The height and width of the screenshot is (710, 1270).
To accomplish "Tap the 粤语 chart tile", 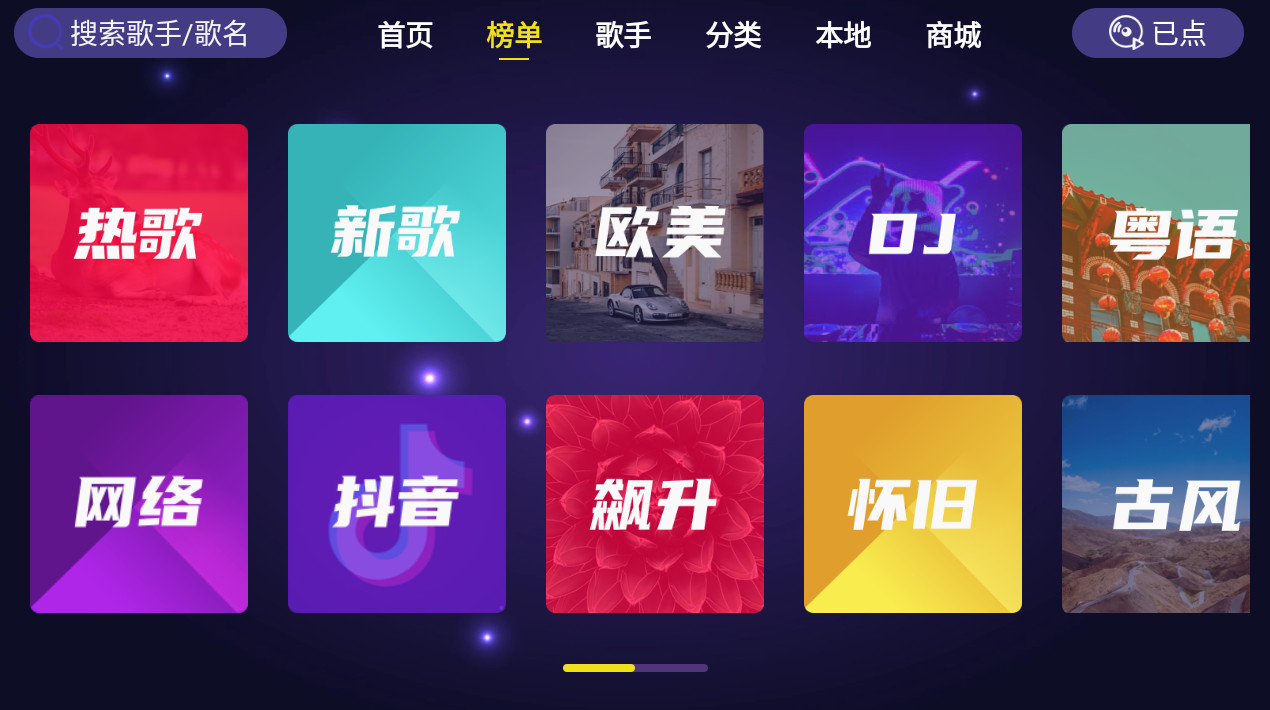I will click(x=1156, y=233).
